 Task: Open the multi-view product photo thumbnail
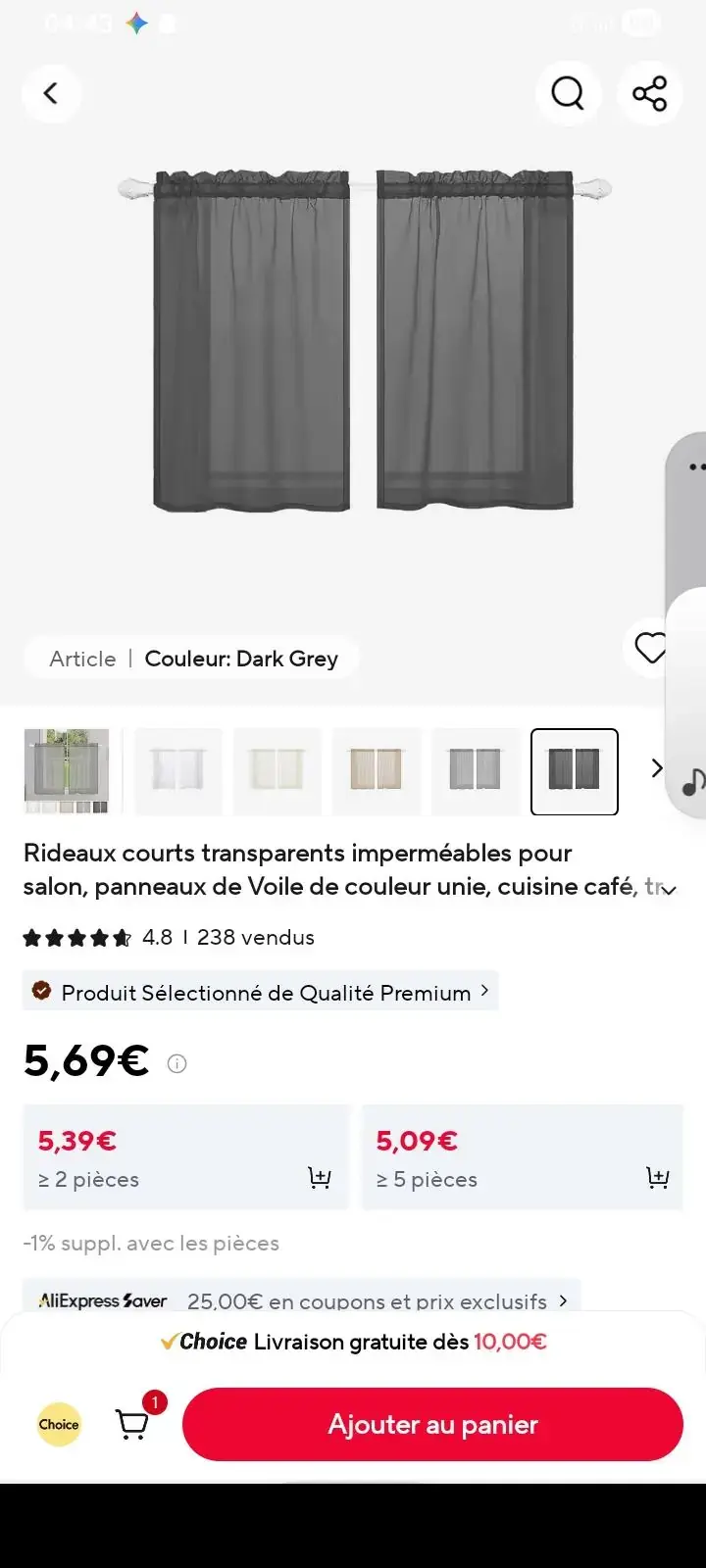pos(67,771)
